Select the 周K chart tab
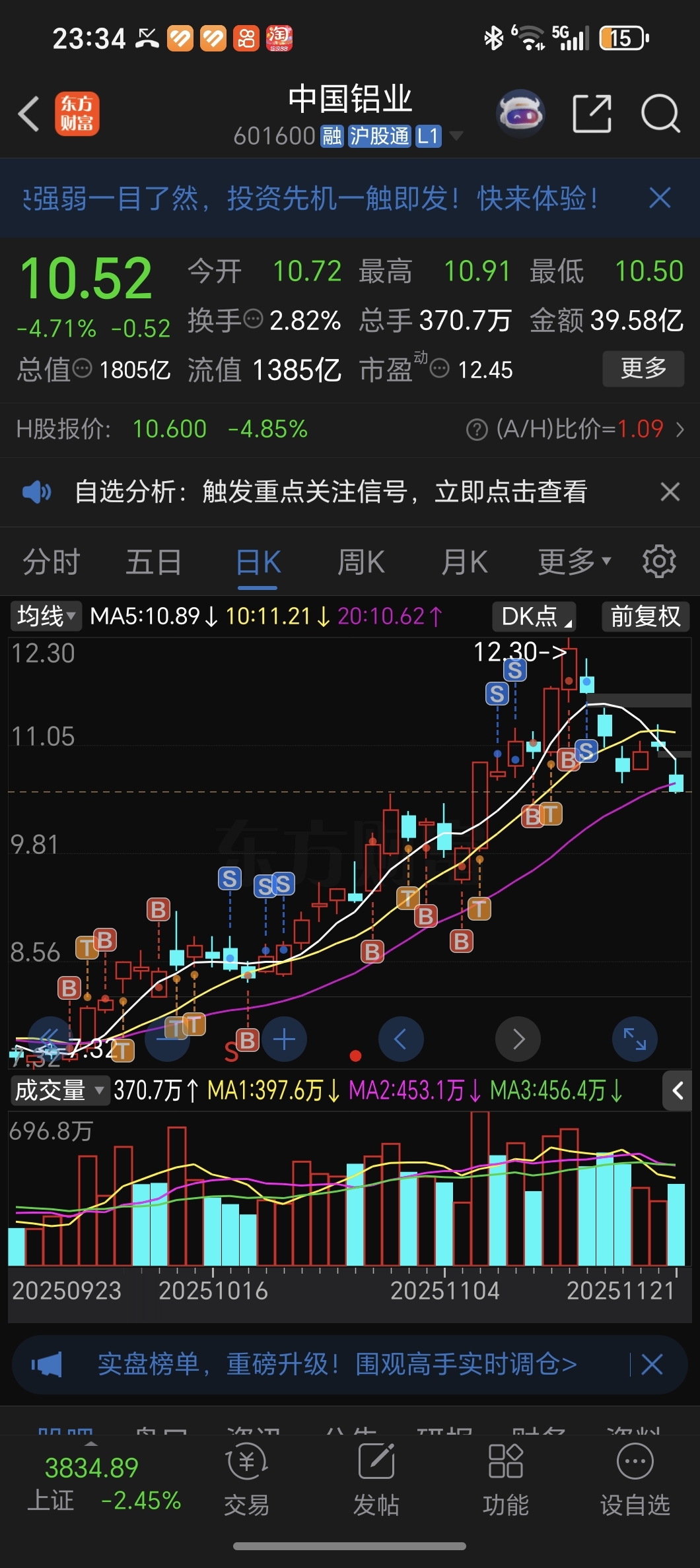This screenshot has width=700, height=1568. [361, 562]
